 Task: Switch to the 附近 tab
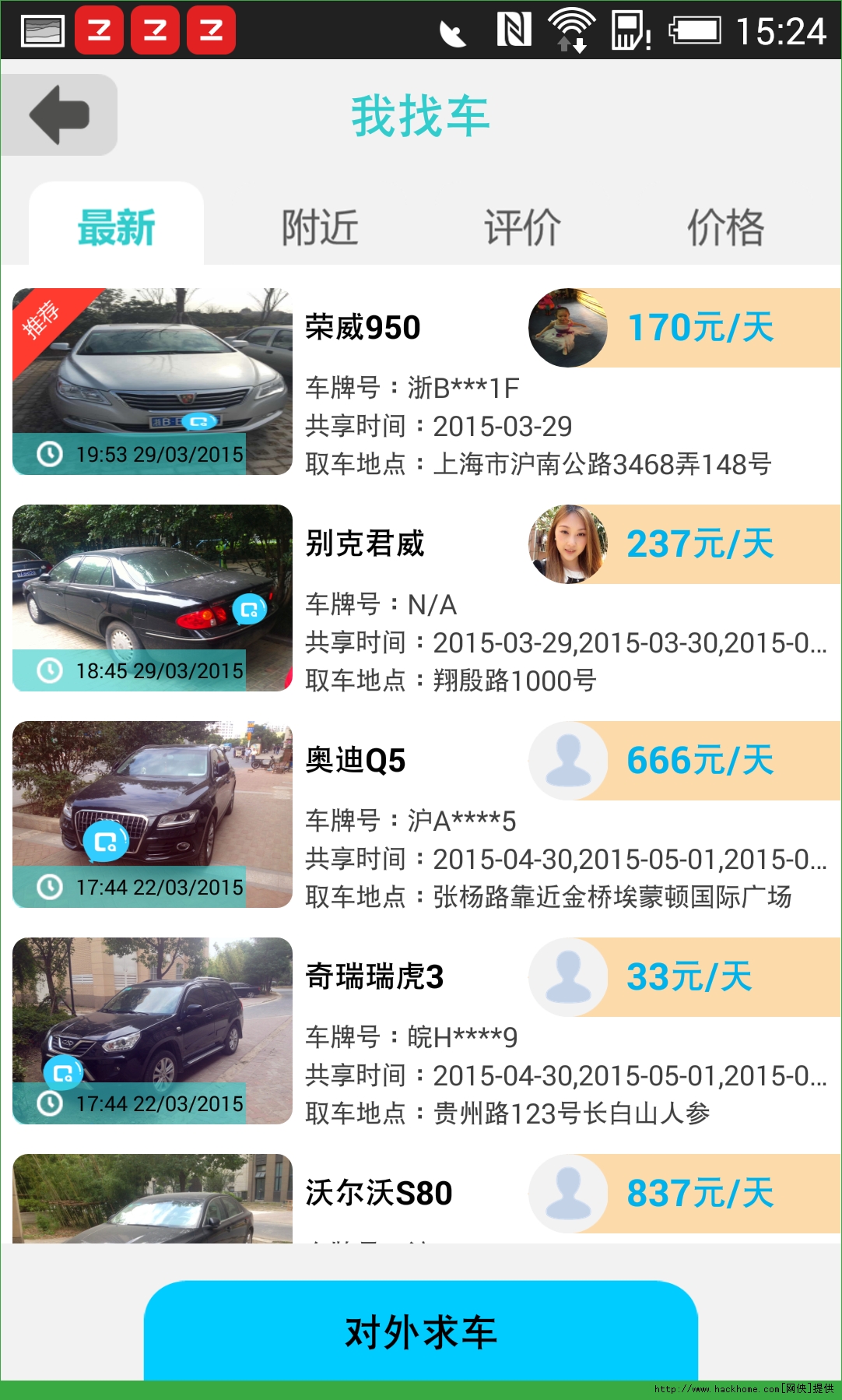point(320,227)
